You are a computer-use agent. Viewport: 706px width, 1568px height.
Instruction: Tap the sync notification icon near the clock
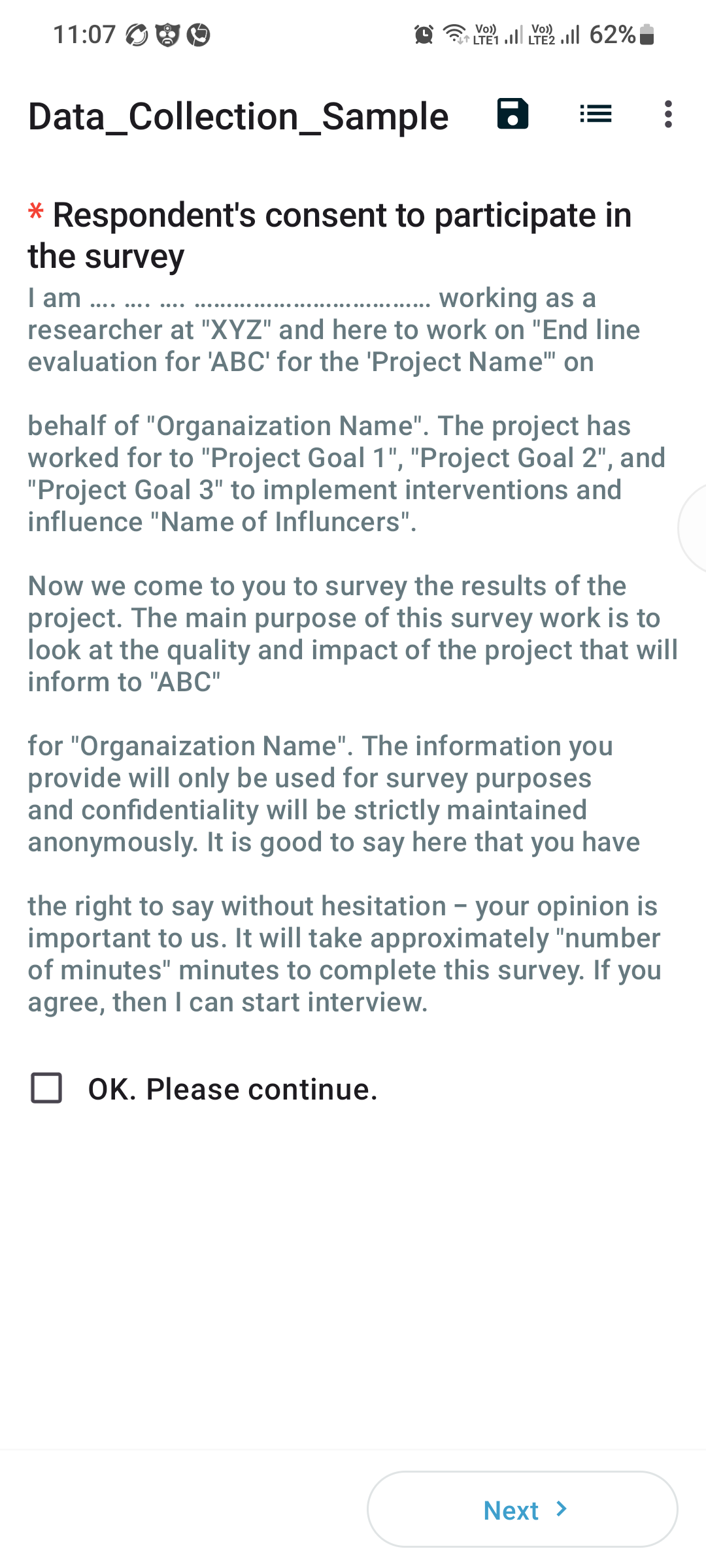(136, 36)
